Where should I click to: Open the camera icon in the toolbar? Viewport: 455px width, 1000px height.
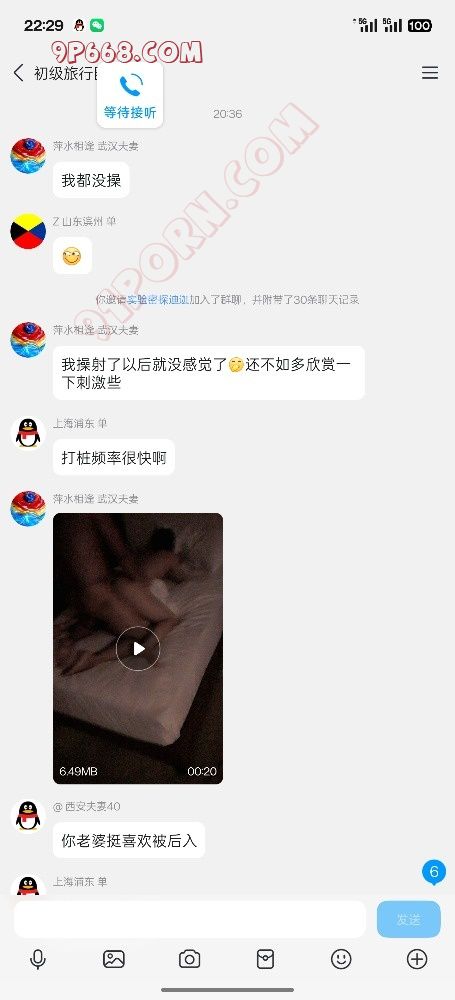[190, 959]
